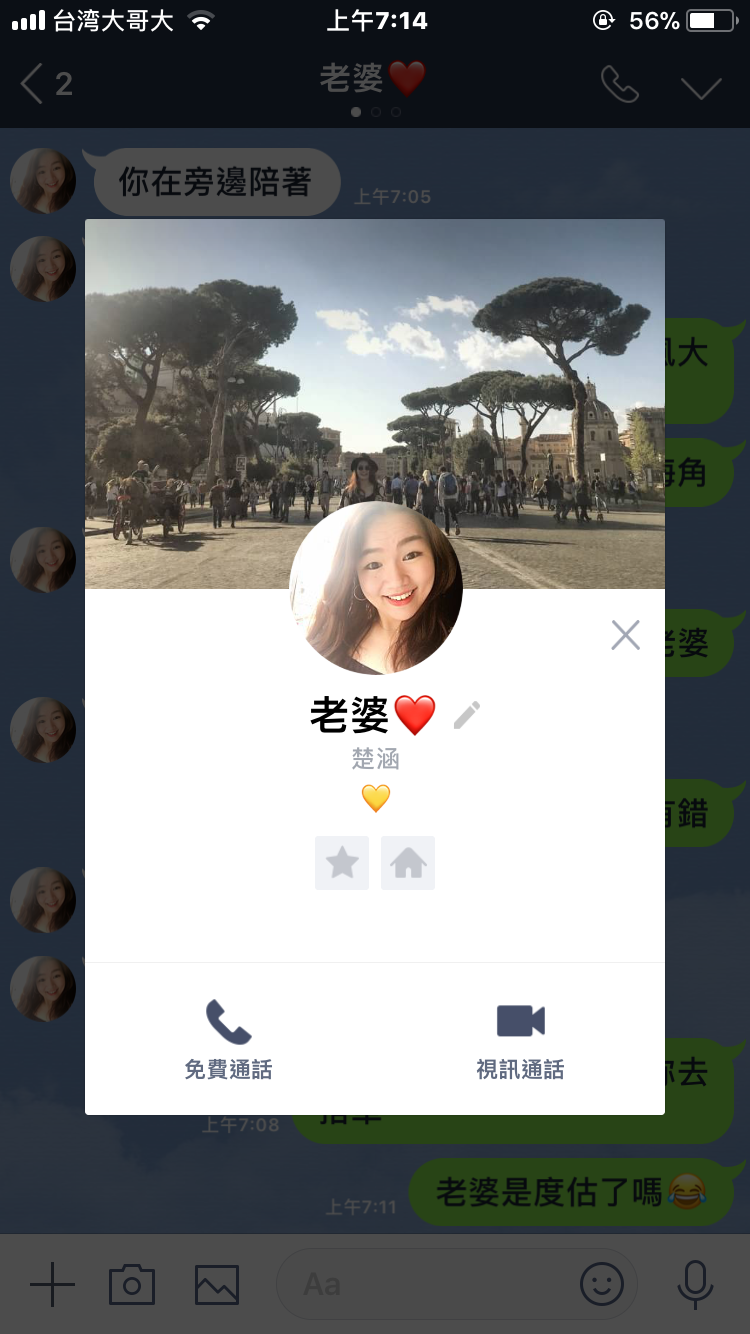
Task: Start a 視訊通話 video call
Action: (520, 1040)
